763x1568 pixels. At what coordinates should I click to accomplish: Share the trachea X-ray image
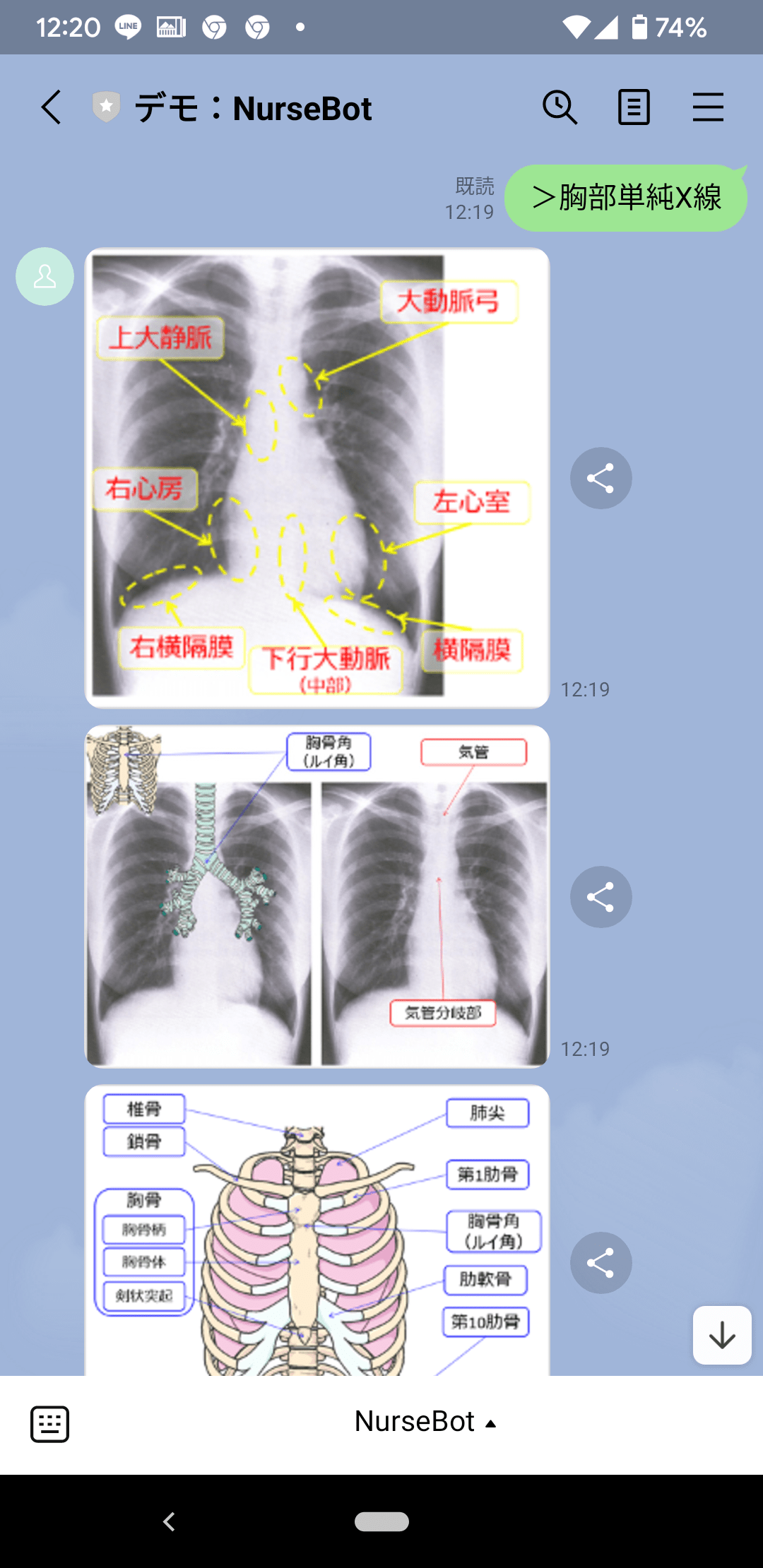coord(601,897)
